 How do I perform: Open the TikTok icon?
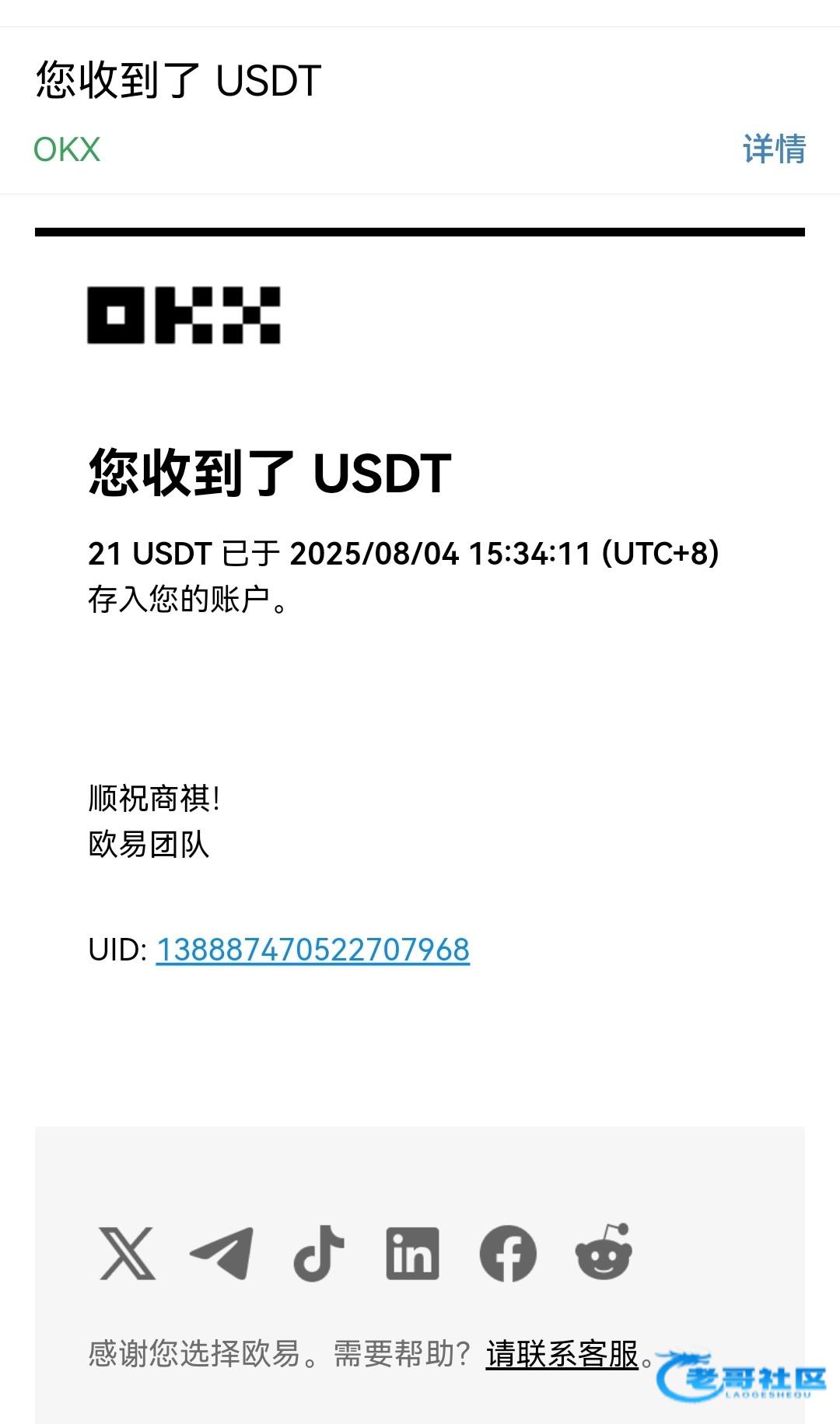click(x=318, y=1253)
